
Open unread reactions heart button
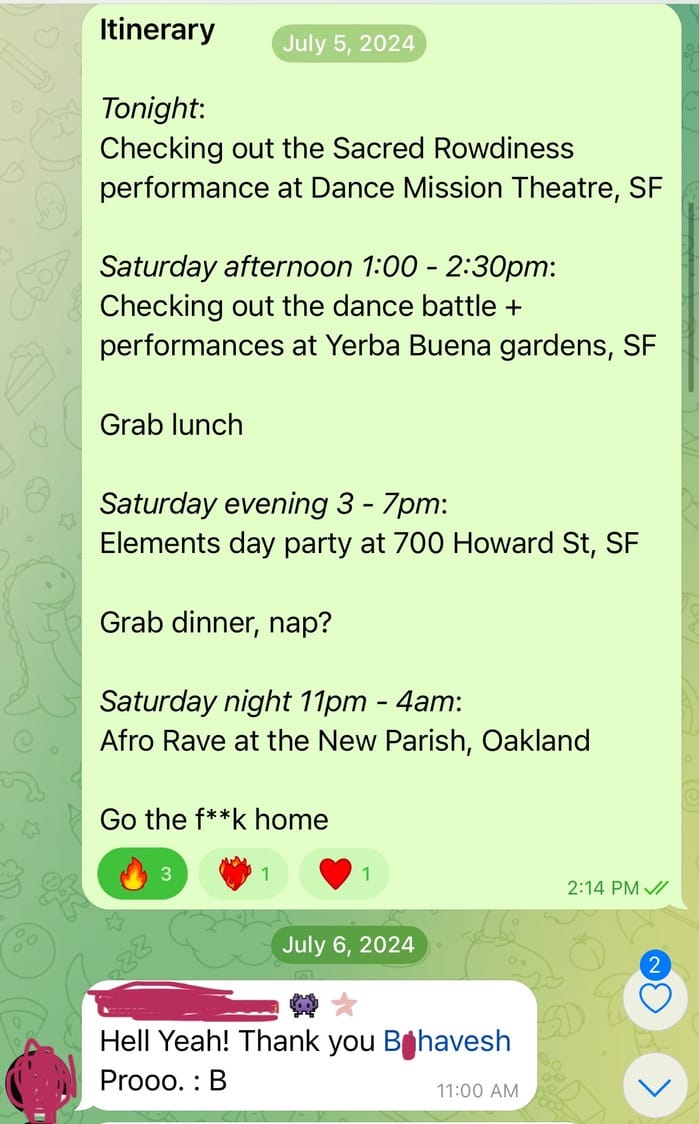click(655, 996)
